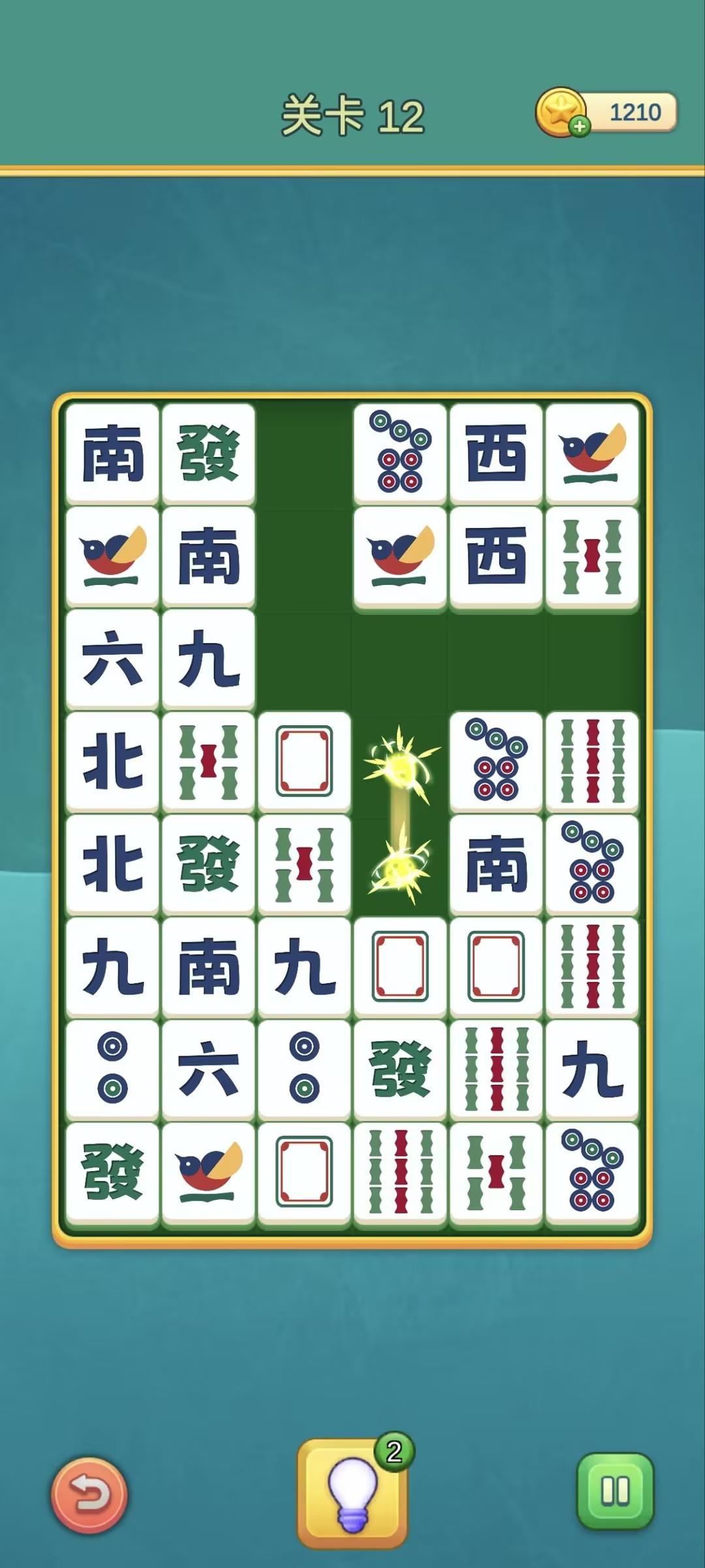Image resolution: width=705 pixels, height=1568 pixels.
Task: Undo the last move
Action: click(89, 1494)
